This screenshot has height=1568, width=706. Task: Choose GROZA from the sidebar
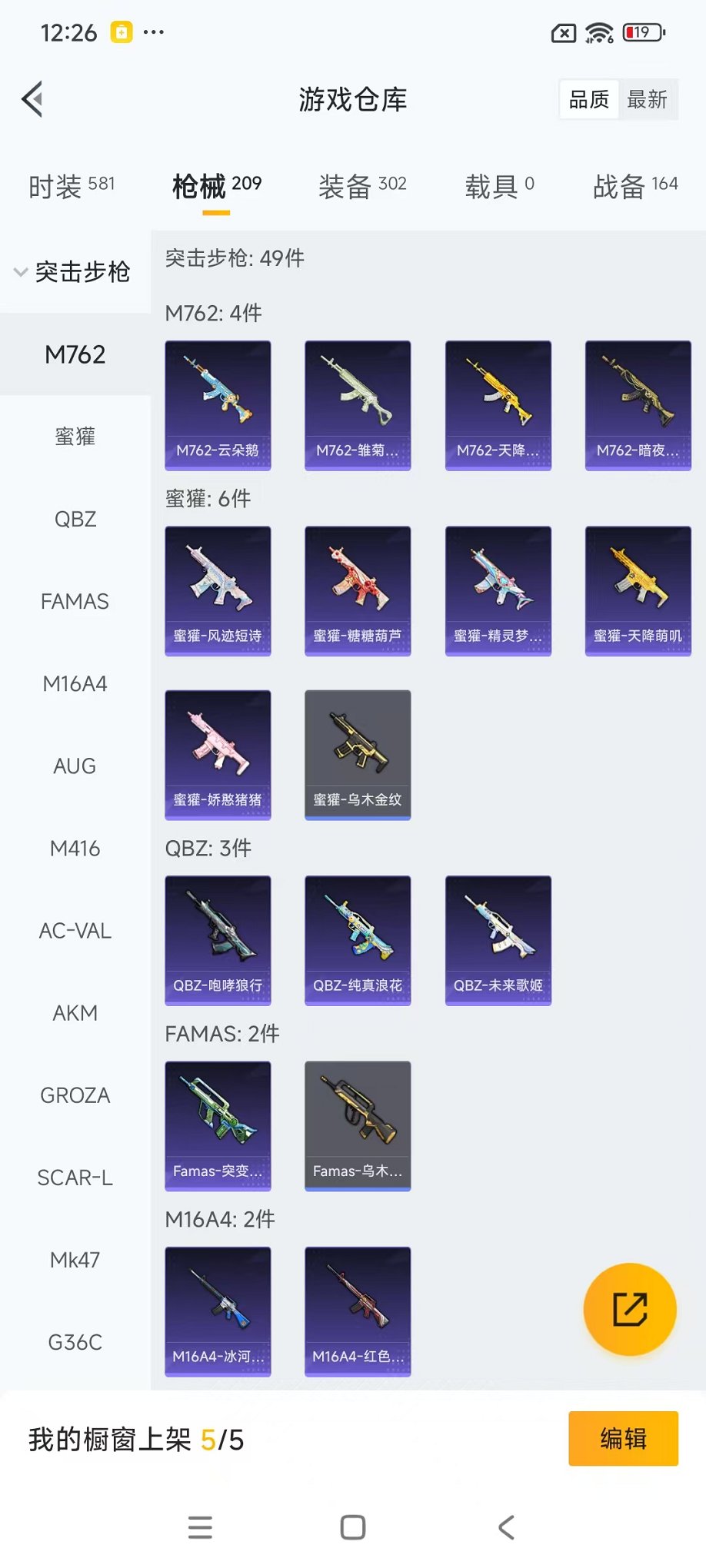(75, 1095)
